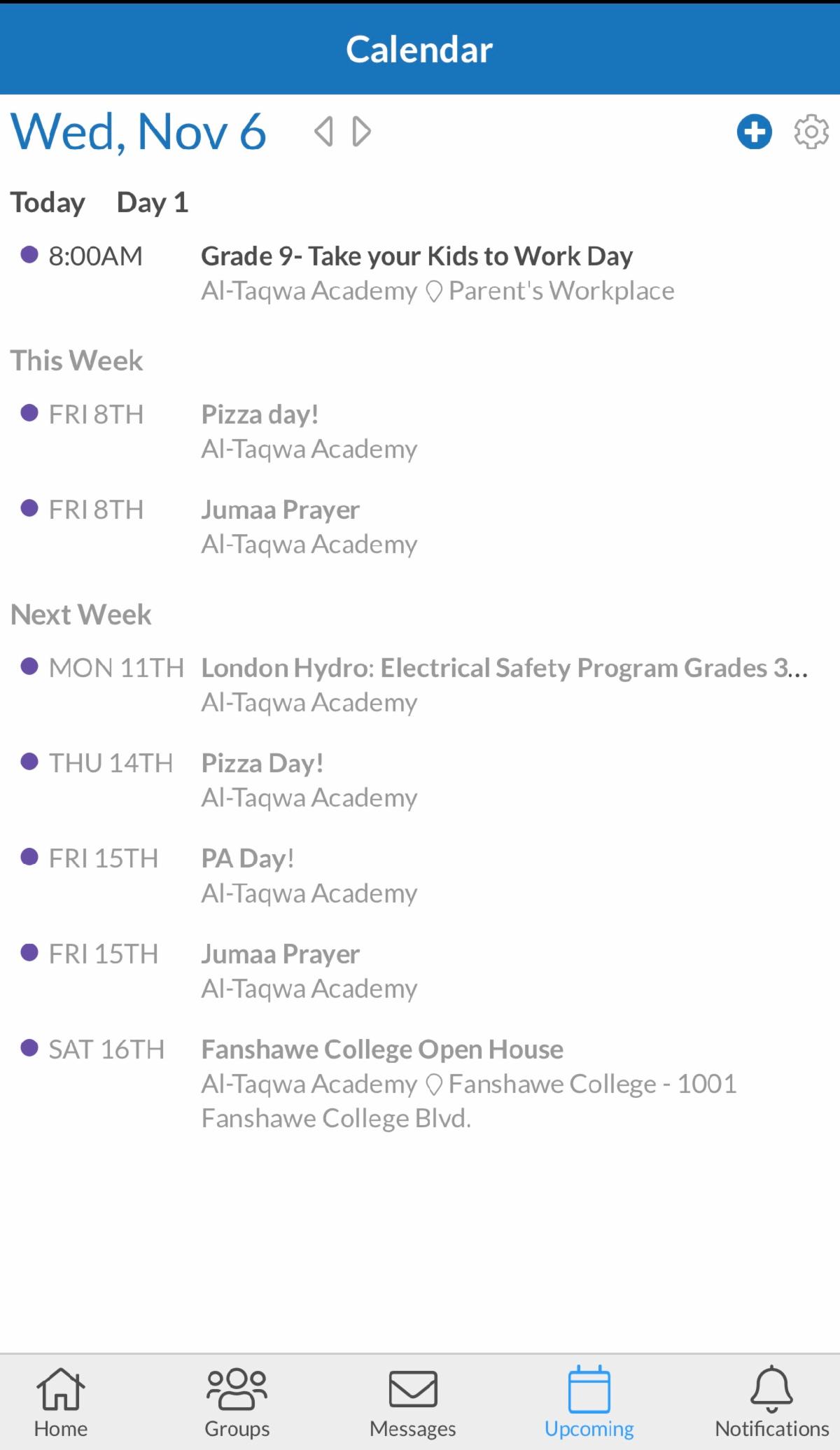Go to the Messages tab

point(413,1402)
